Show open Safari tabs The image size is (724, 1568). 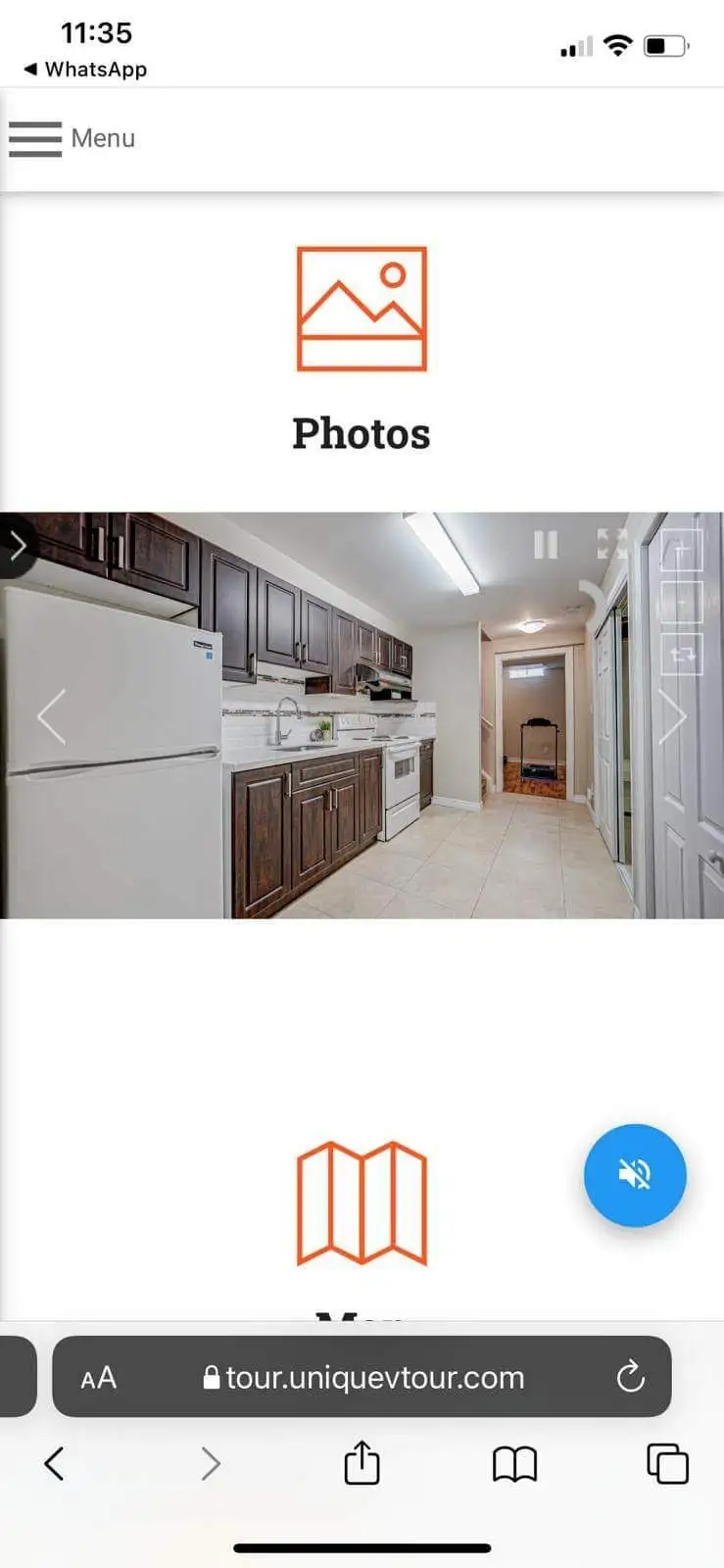(667, 1464)
